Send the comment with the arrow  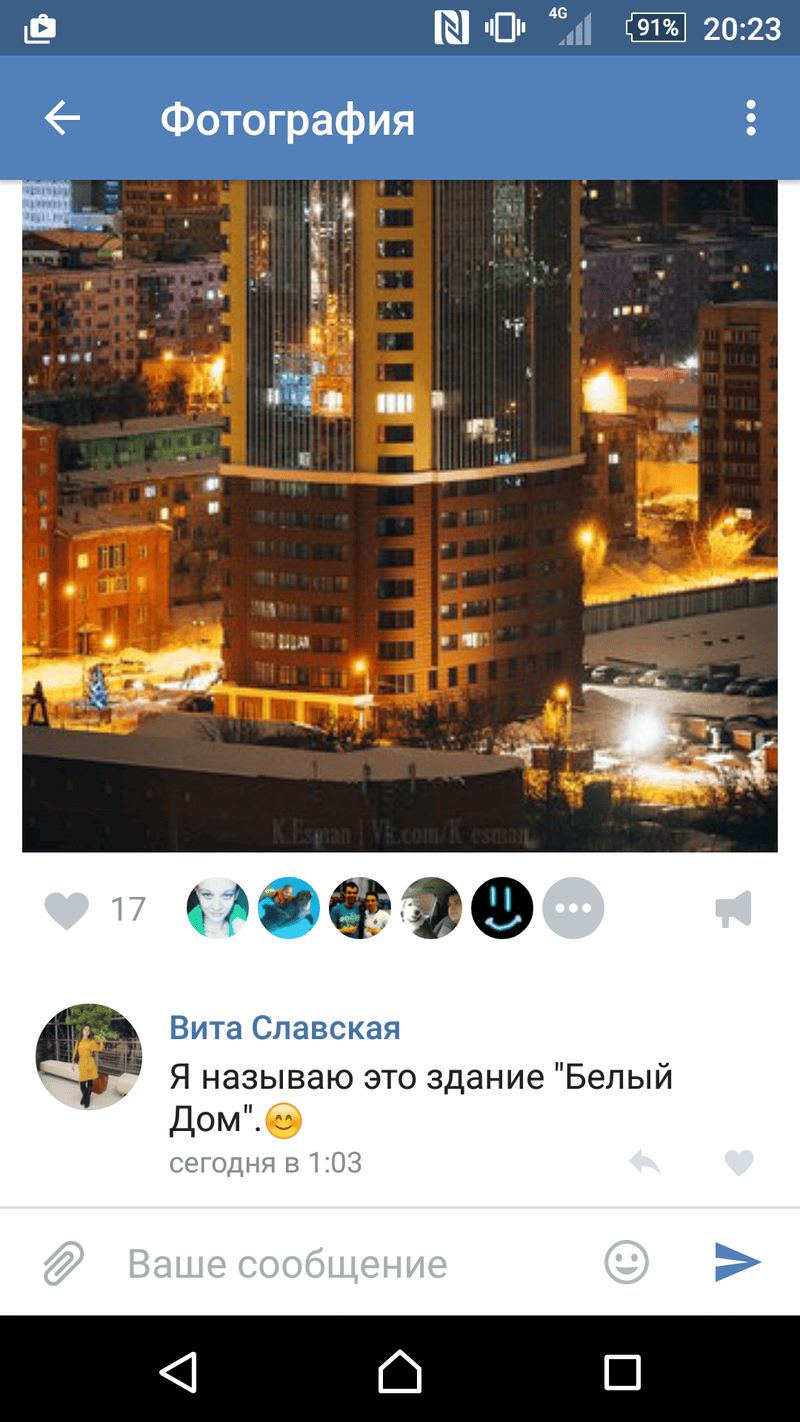pos(738,1263)
